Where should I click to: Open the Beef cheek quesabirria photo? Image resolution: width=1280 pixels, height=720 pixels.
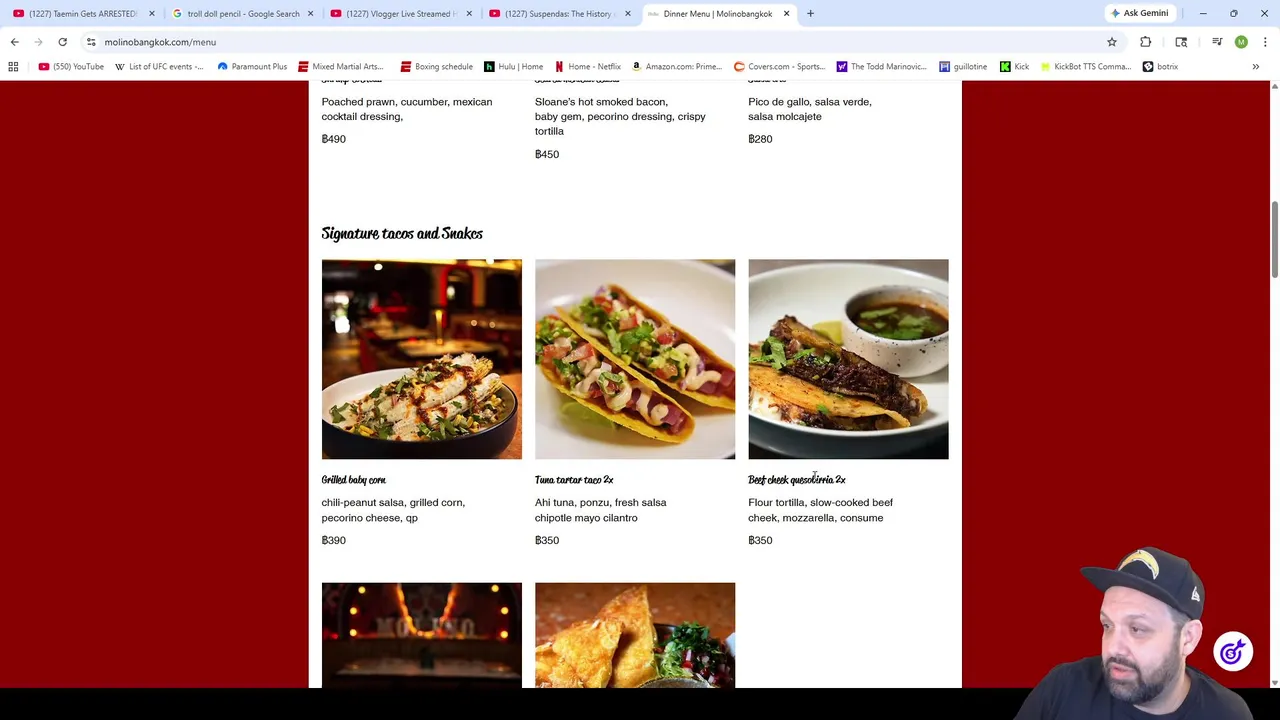coord(848,359)
